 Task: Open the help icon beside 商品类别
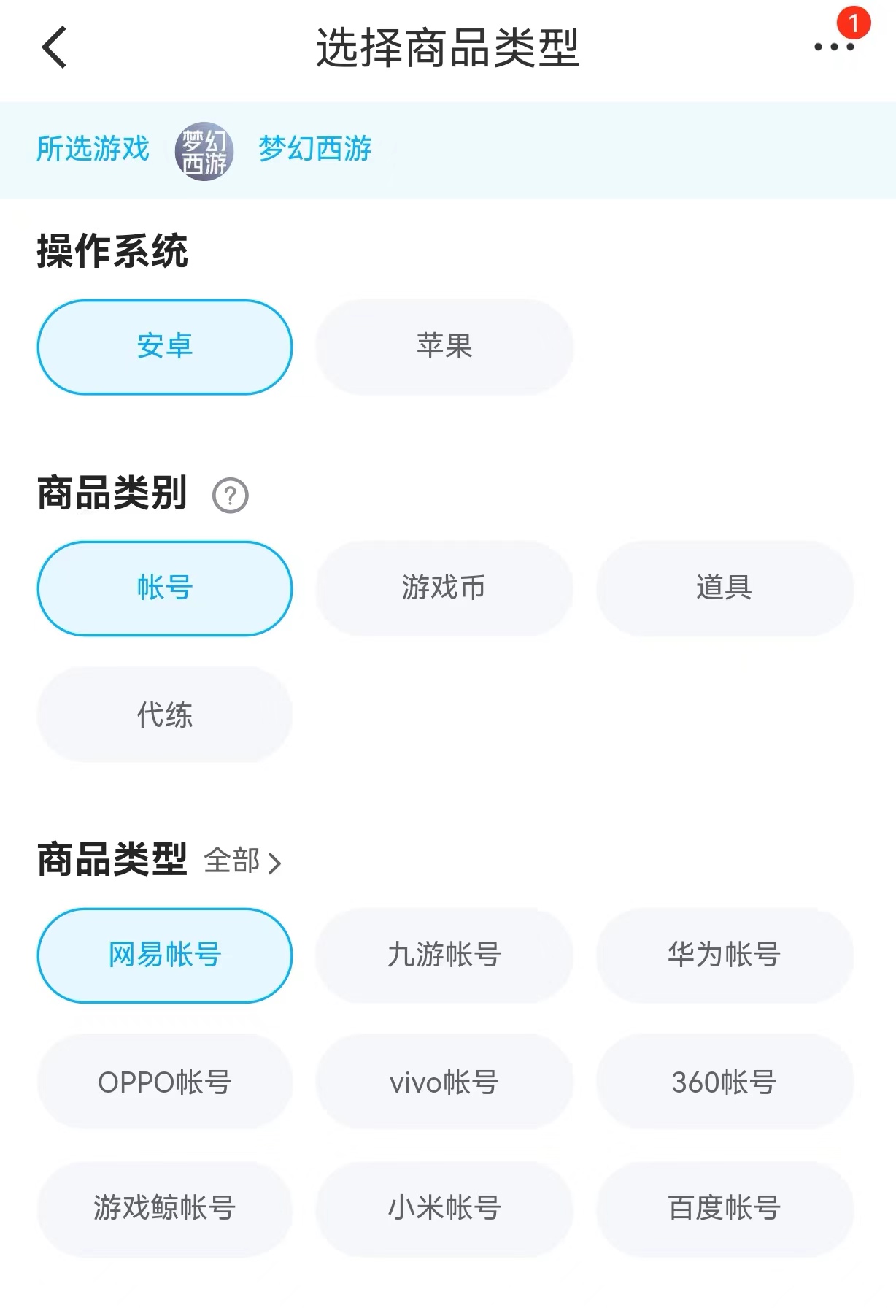click(231, 496)
